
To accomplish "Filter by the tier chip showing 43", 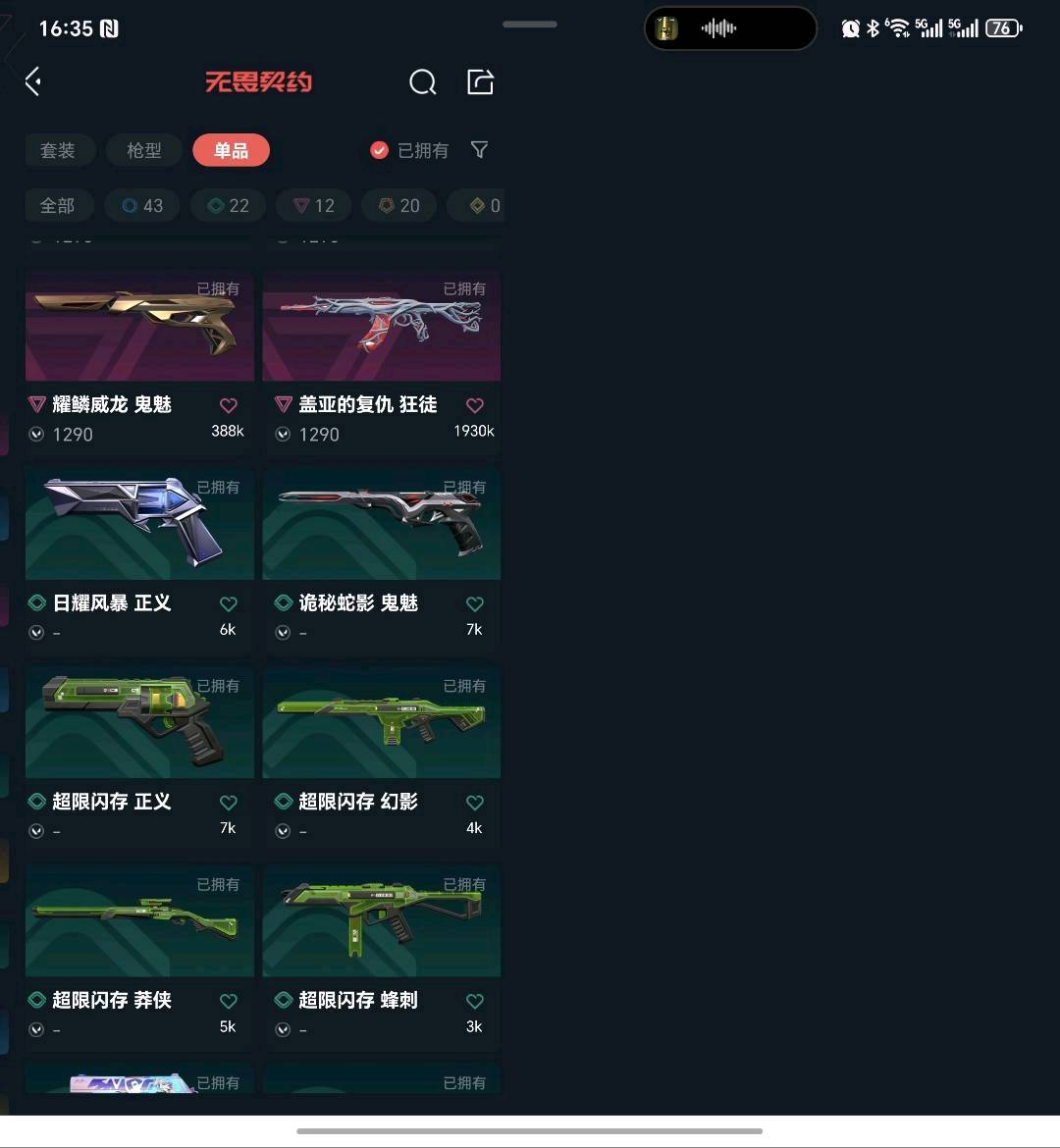I will (x=143, y=205).
